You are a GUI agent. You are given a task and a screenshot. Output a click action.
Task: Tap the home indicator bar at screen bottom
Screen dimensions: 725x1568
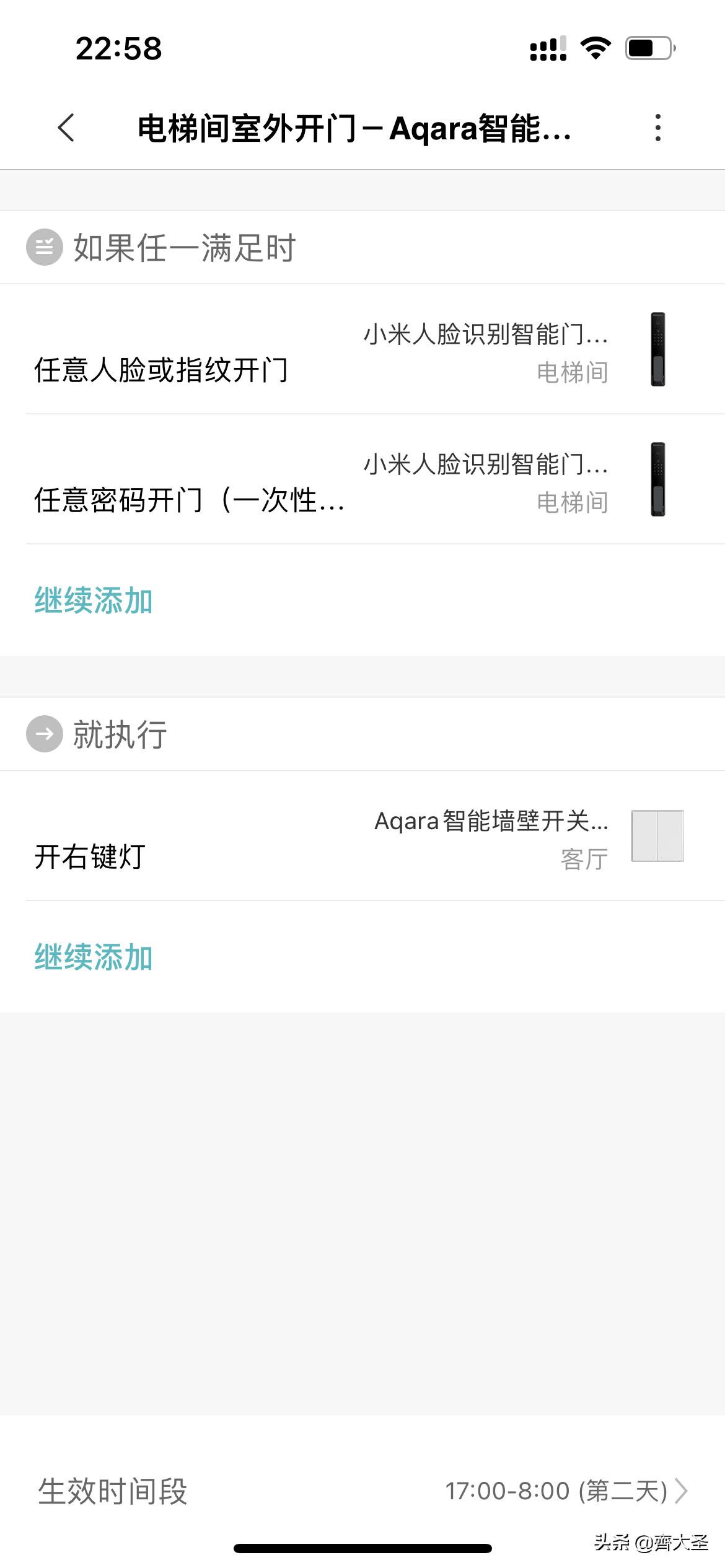[362, 1547]
